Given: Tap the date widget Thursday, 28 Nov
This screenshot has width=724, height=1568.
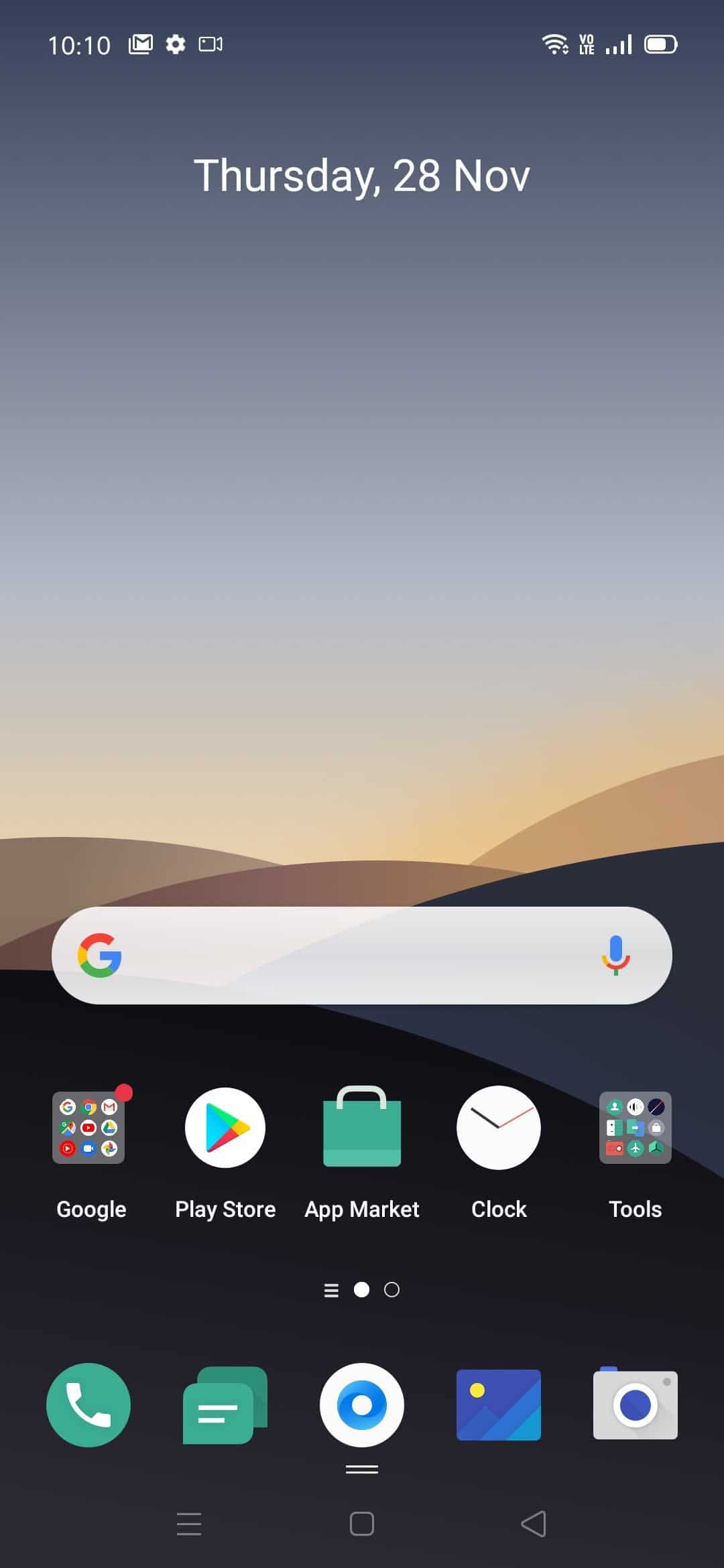Looking at the screenshot, I should pos(362,176).
